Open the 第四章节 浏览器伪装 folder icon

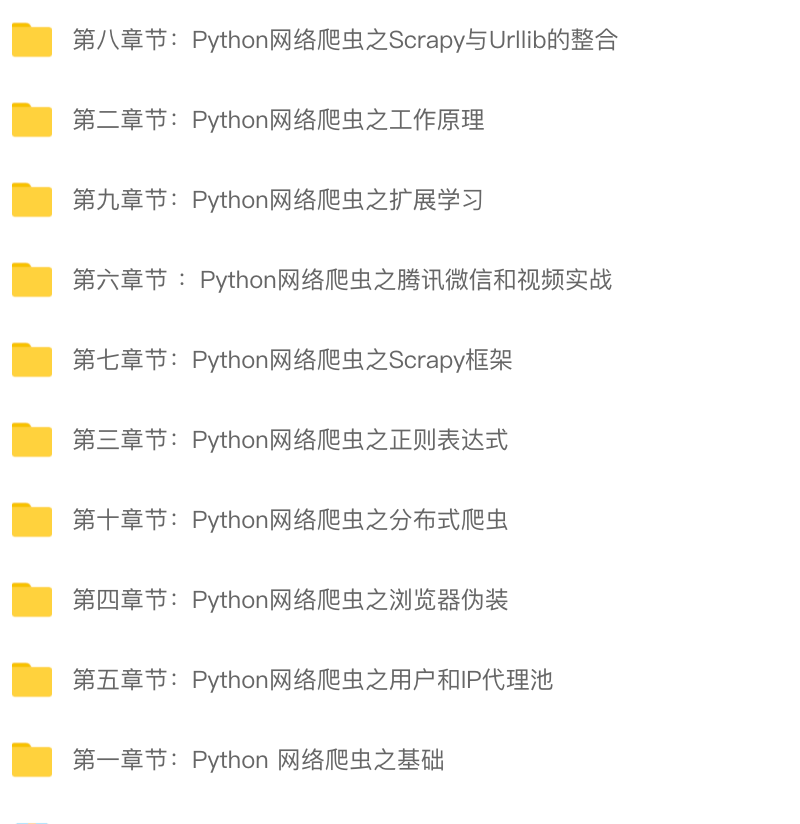[31, 600]
